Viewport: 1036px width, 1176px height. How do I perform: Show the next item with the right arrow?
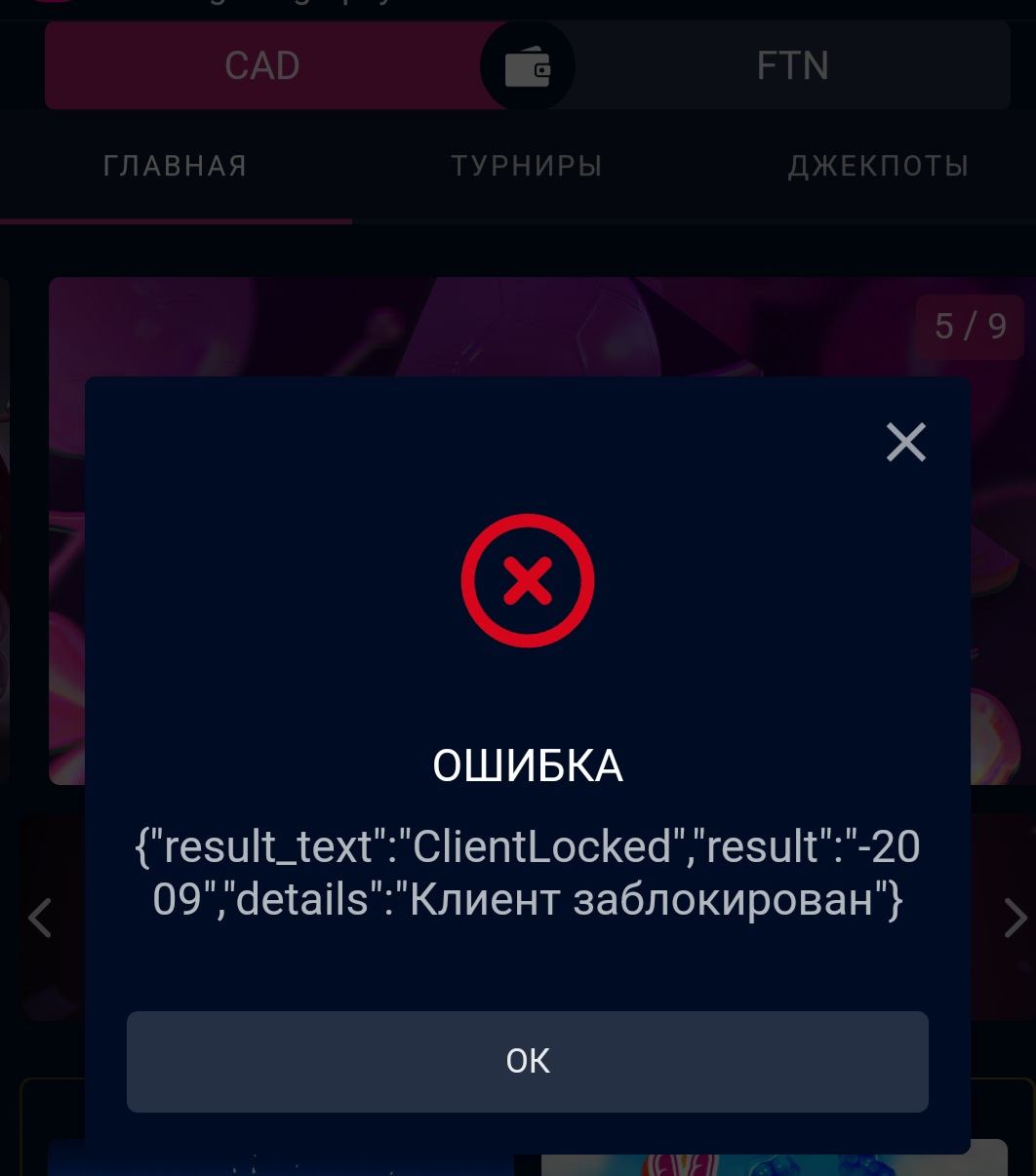(1015, 918)
